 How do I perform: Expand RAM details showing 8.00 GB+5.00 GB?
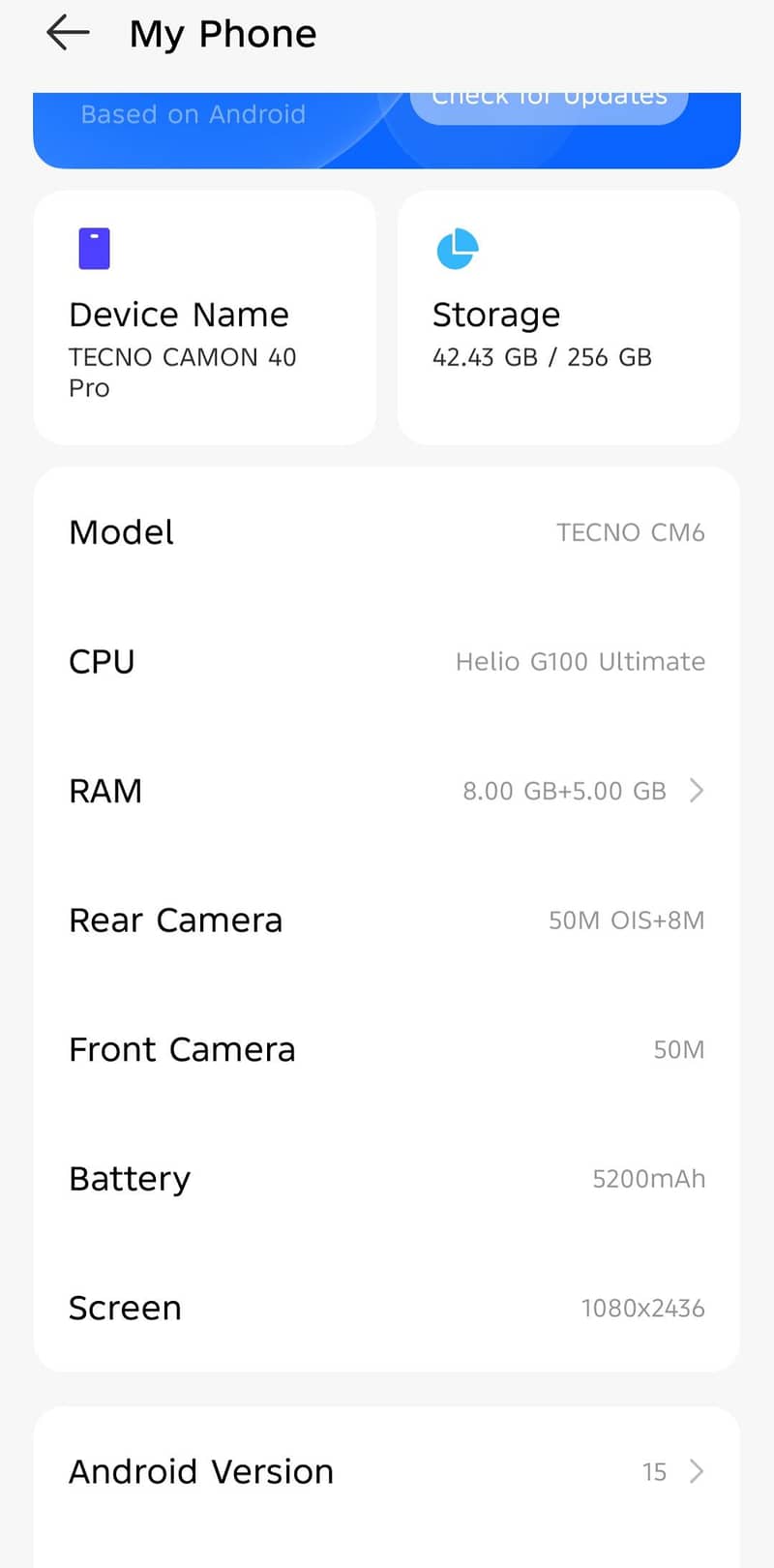[387, 791]
